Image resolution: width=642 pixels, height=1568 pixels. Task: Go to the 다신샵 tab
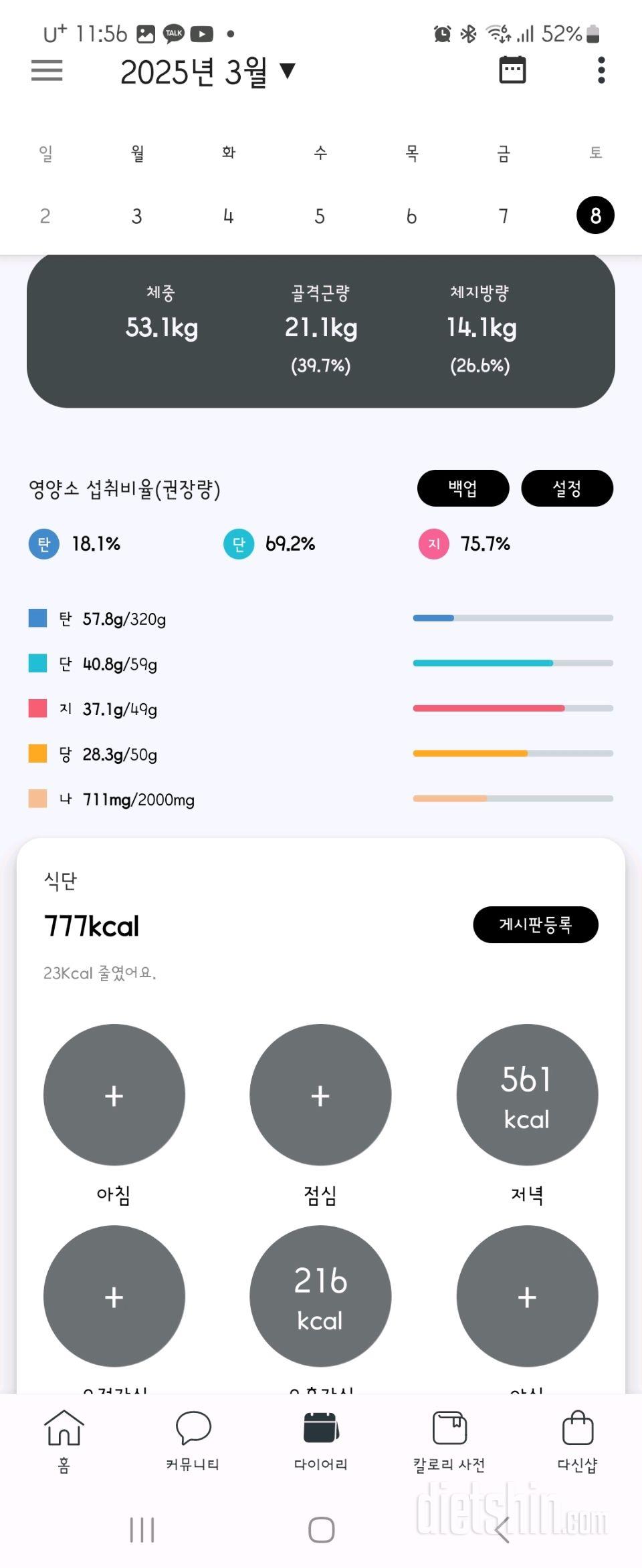coord(577,1440)
